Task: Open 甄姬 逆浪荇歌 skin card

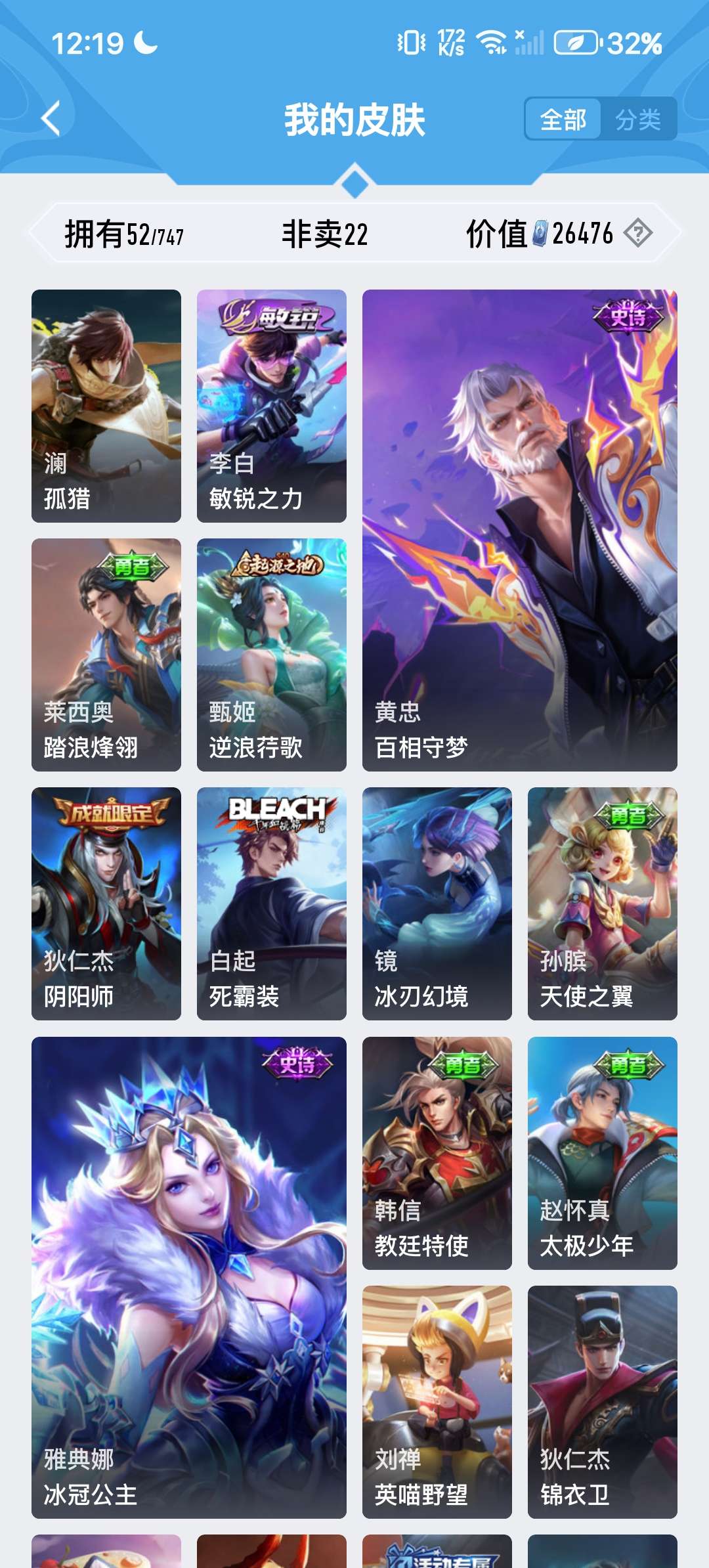Action: tap(272, 655)
